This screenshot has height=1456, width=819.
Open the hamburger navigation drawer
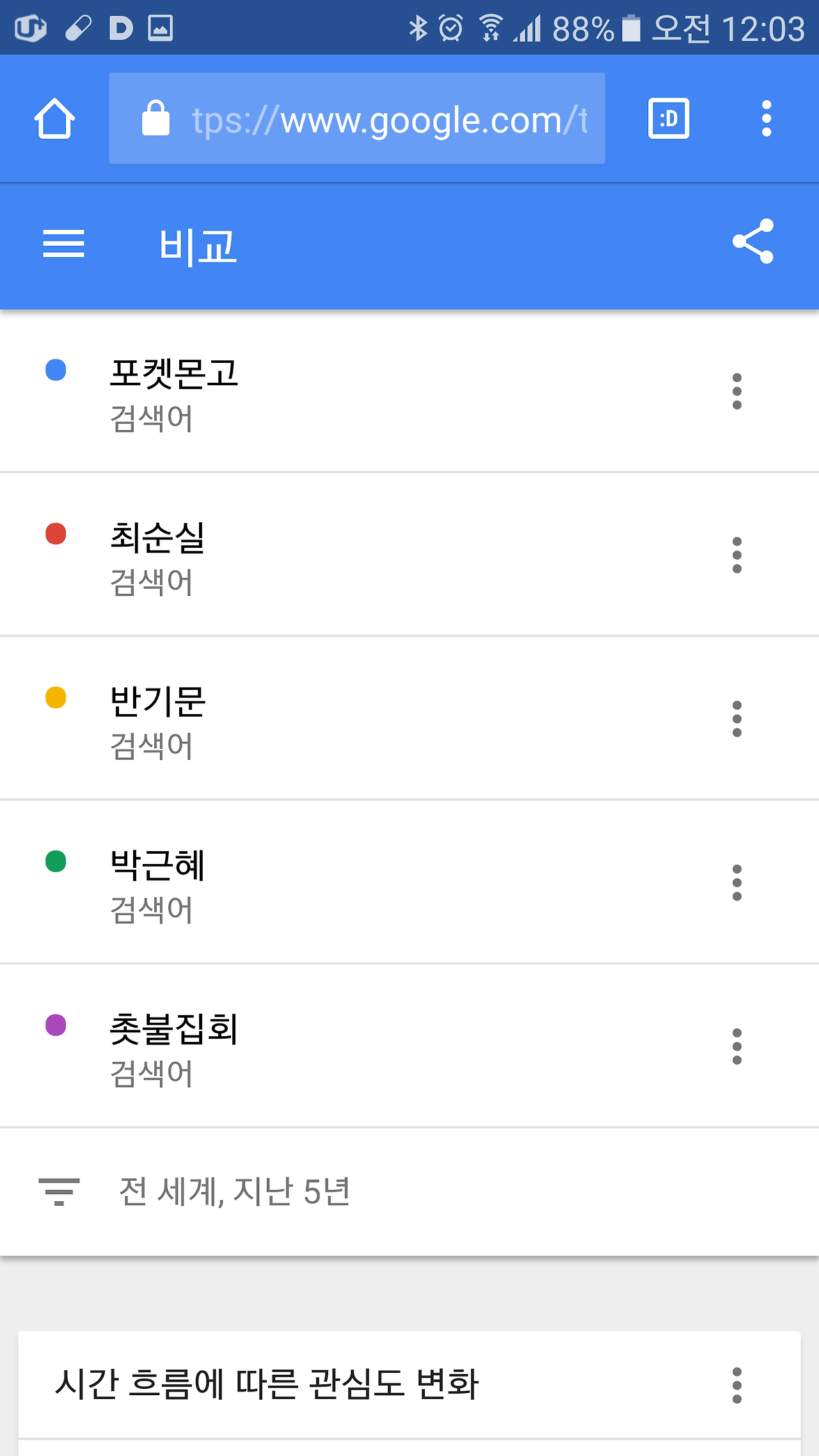63,244
